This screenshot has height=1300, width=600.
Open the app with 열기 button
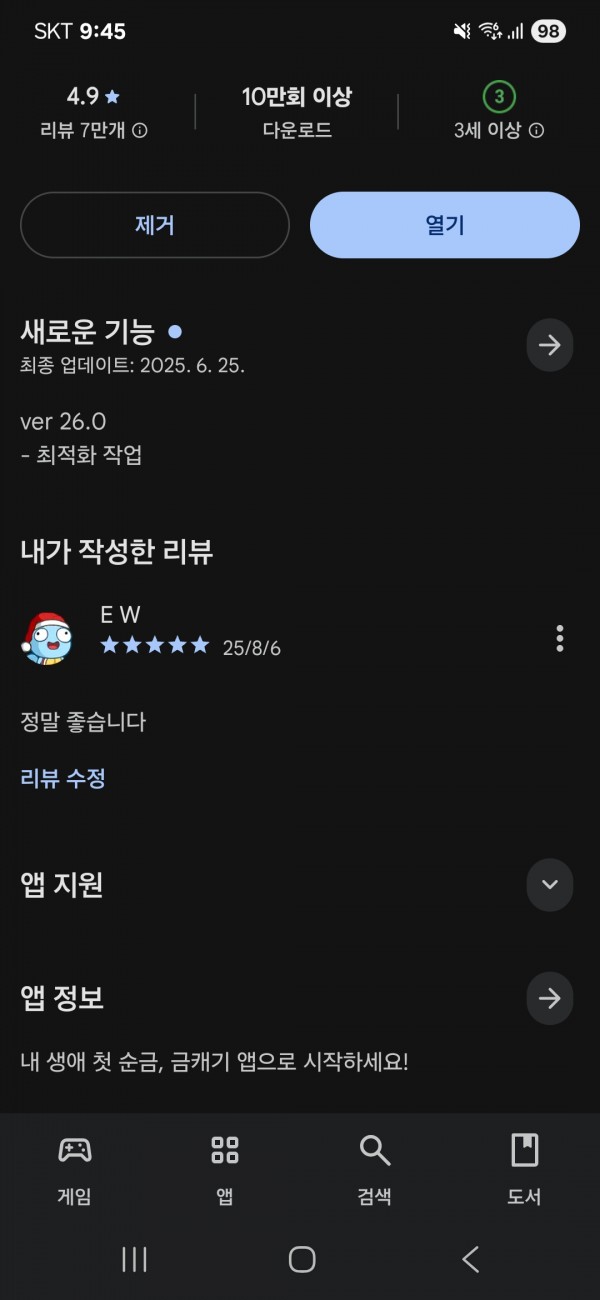[x=445, y=225]
